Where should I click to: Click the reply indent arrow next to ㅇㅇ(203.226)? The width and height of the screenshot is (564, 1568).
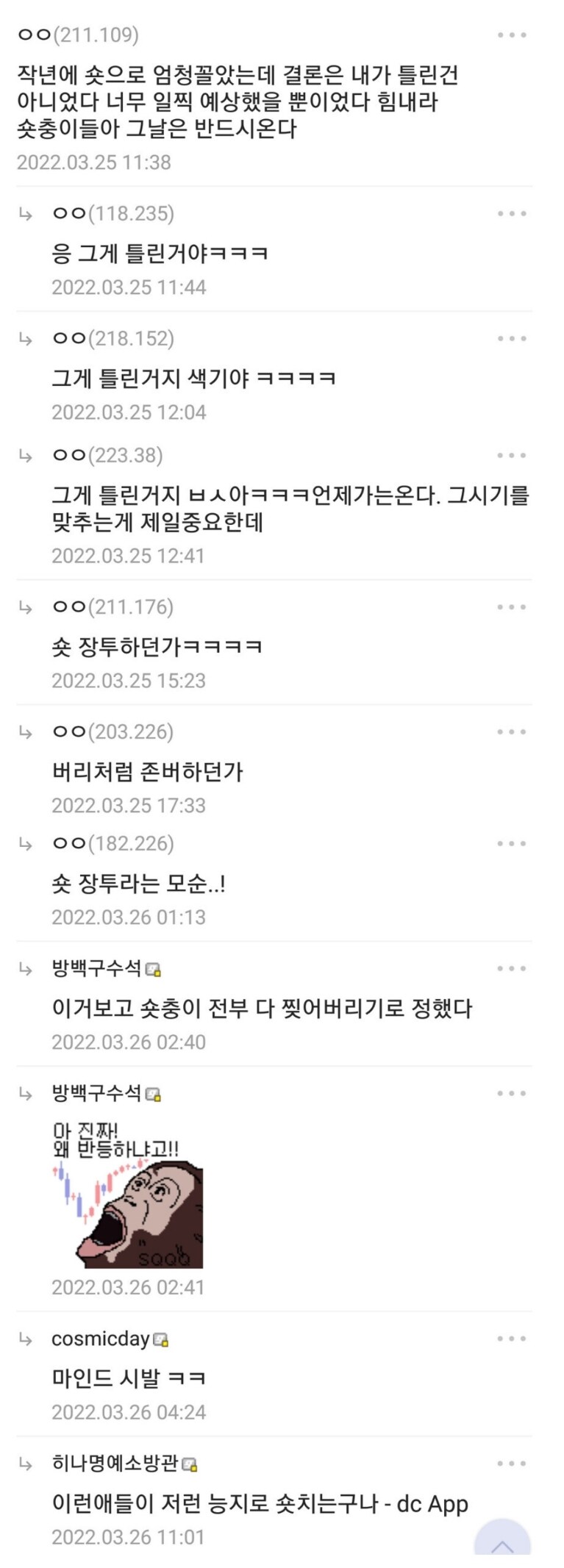(26, 733)
